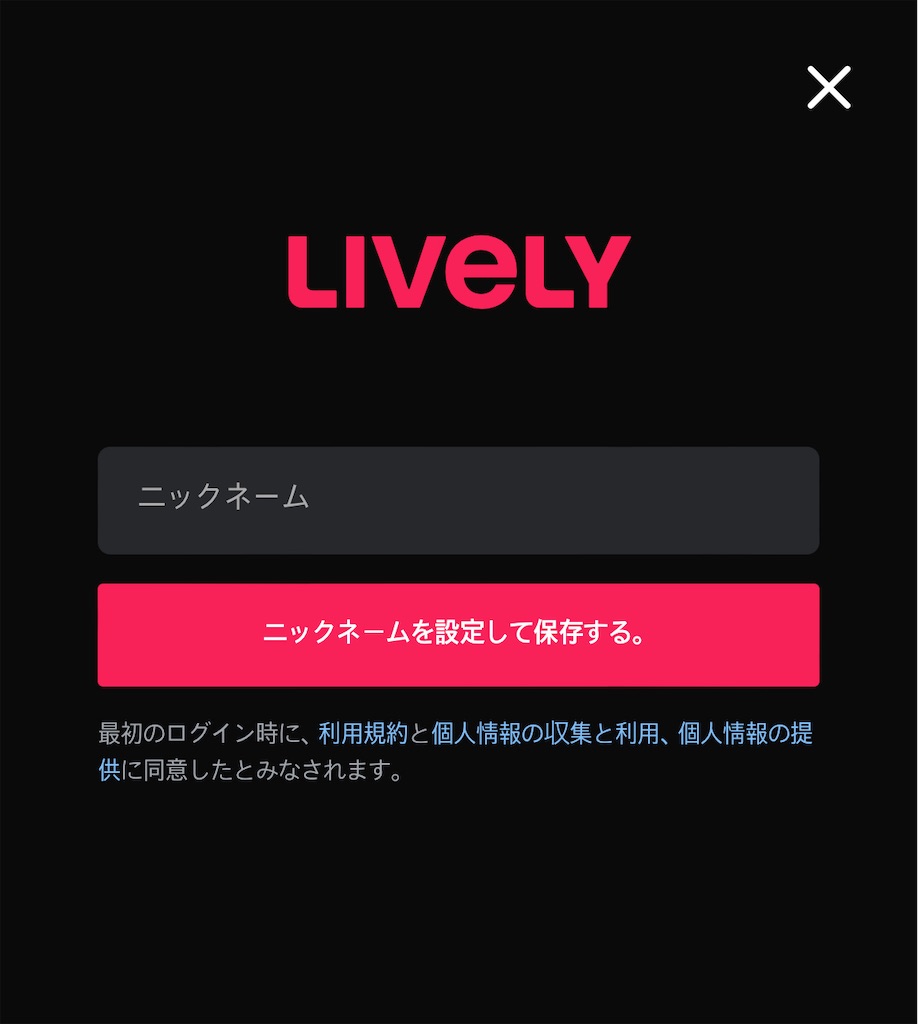Focus the ニックネーム input field
This screenshot has height=1024, width=918.
coord(458,500)
